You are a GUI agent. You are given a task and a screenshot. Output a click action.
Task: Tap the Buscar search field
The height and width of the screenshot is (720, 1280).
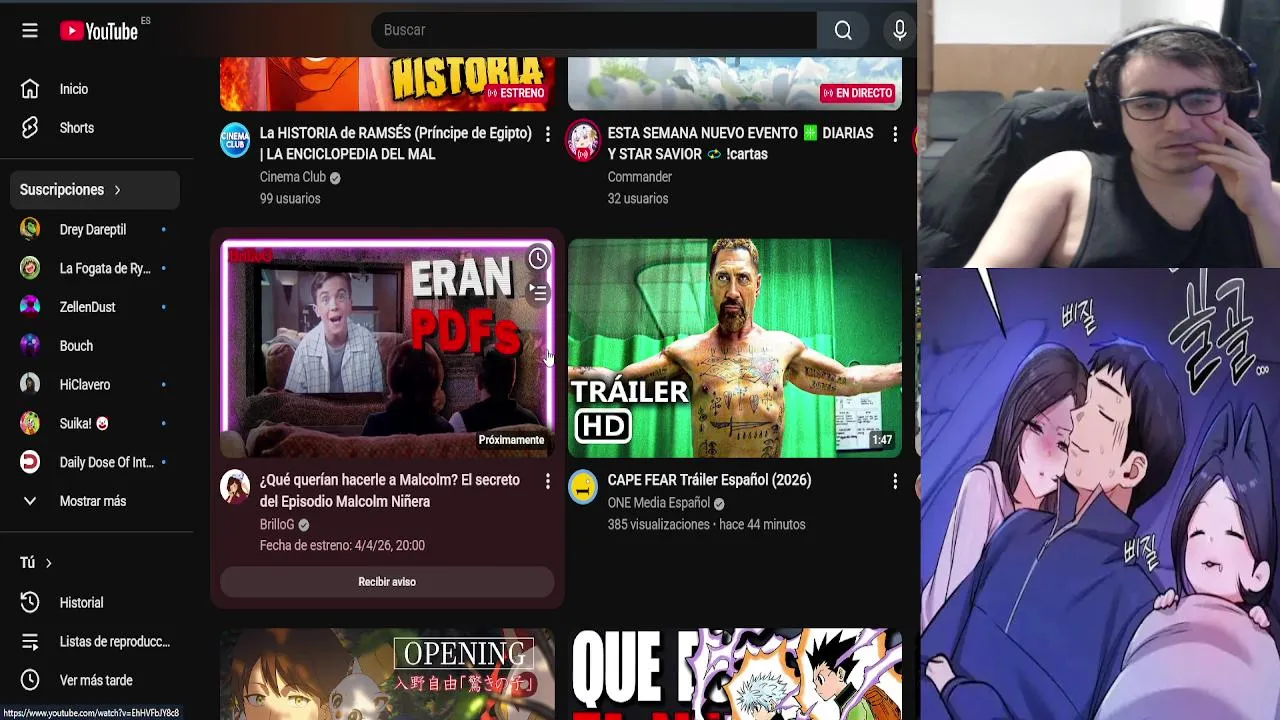[592, 30]
